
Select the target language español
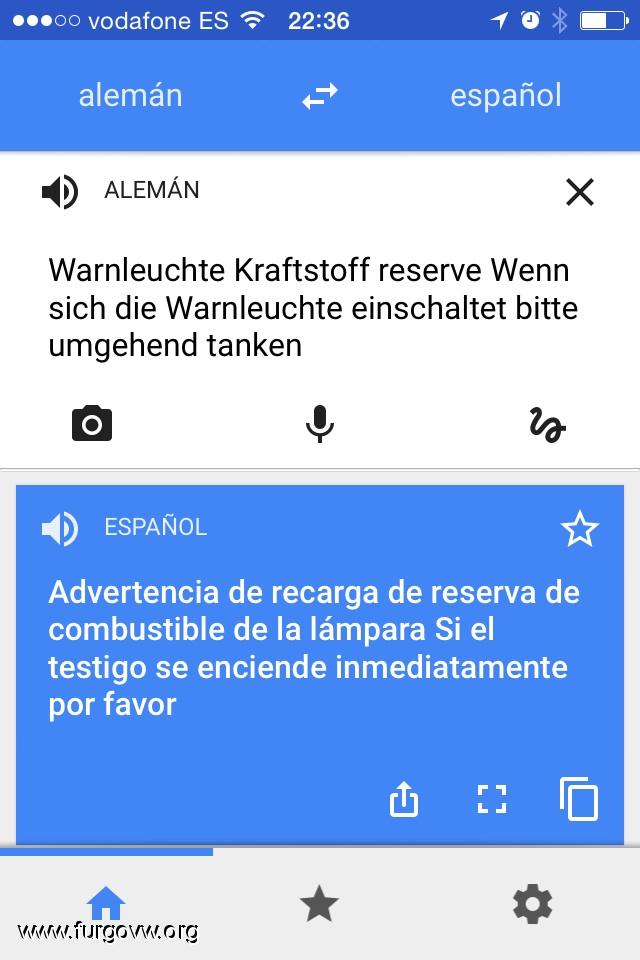pyautogui.click(x=505, y=96)
